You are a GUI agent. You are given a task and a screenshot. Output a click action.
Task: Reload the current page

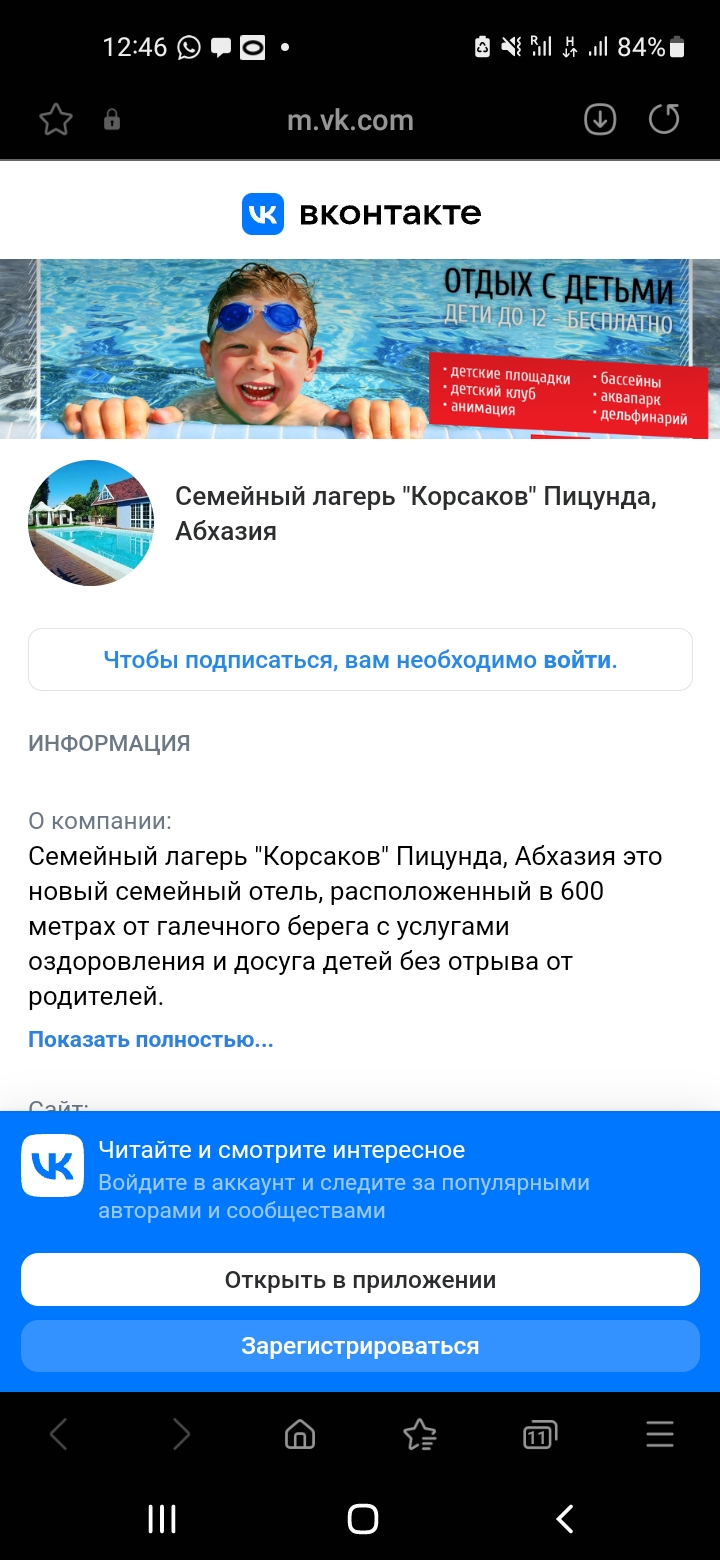click(x=664, y=120)
